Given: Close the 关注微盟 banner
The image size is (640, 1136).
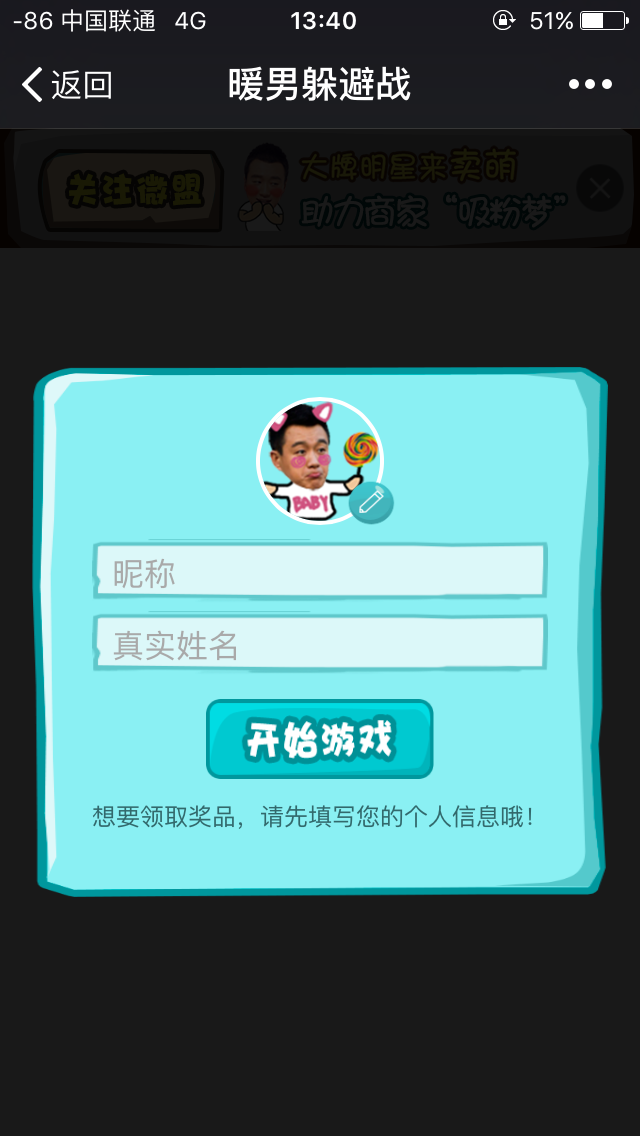Looking at the screenshot, I should pos(600,188).
